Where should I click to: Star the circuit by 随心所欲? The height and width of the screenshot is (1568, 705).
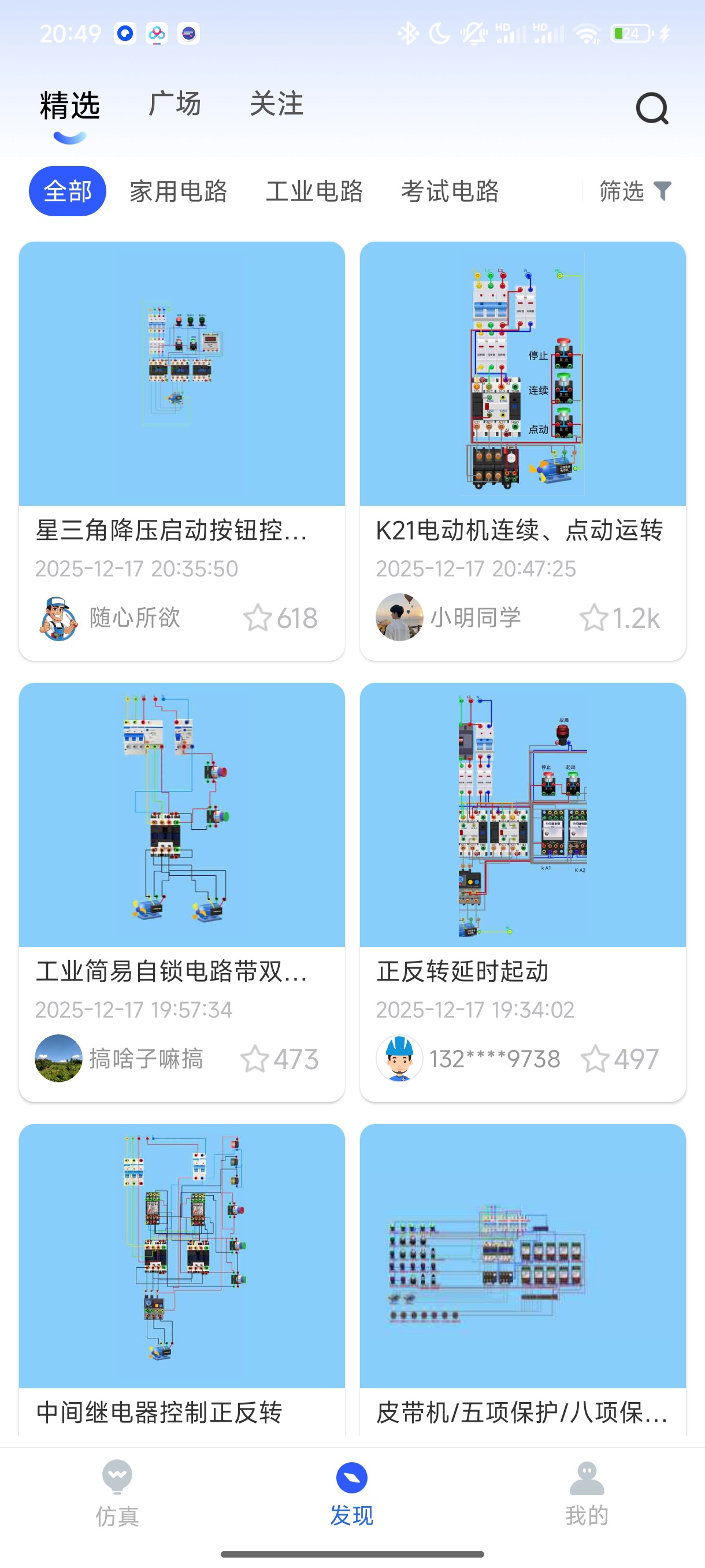257,618
